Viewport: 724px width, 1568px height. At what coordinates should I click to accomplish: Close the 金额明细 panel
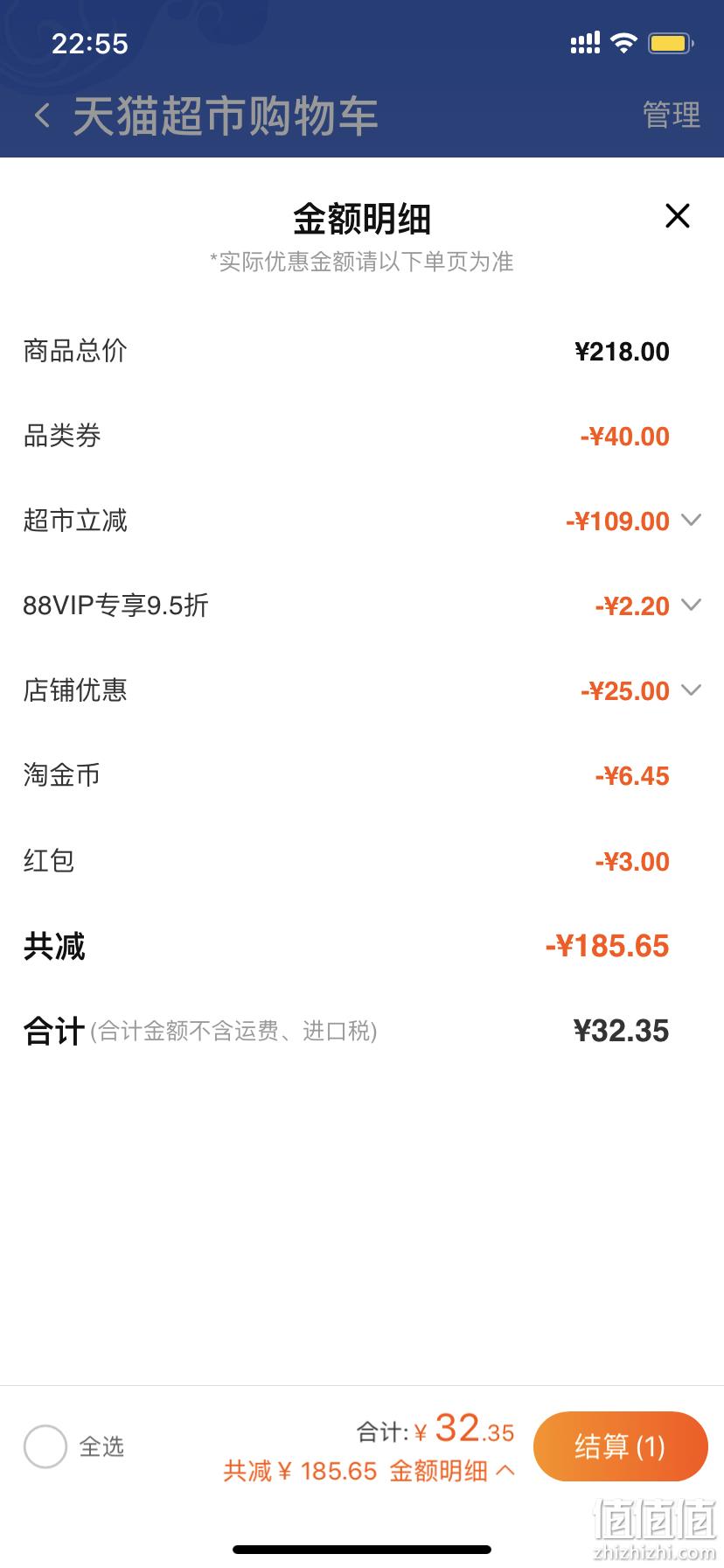[678, 215]
